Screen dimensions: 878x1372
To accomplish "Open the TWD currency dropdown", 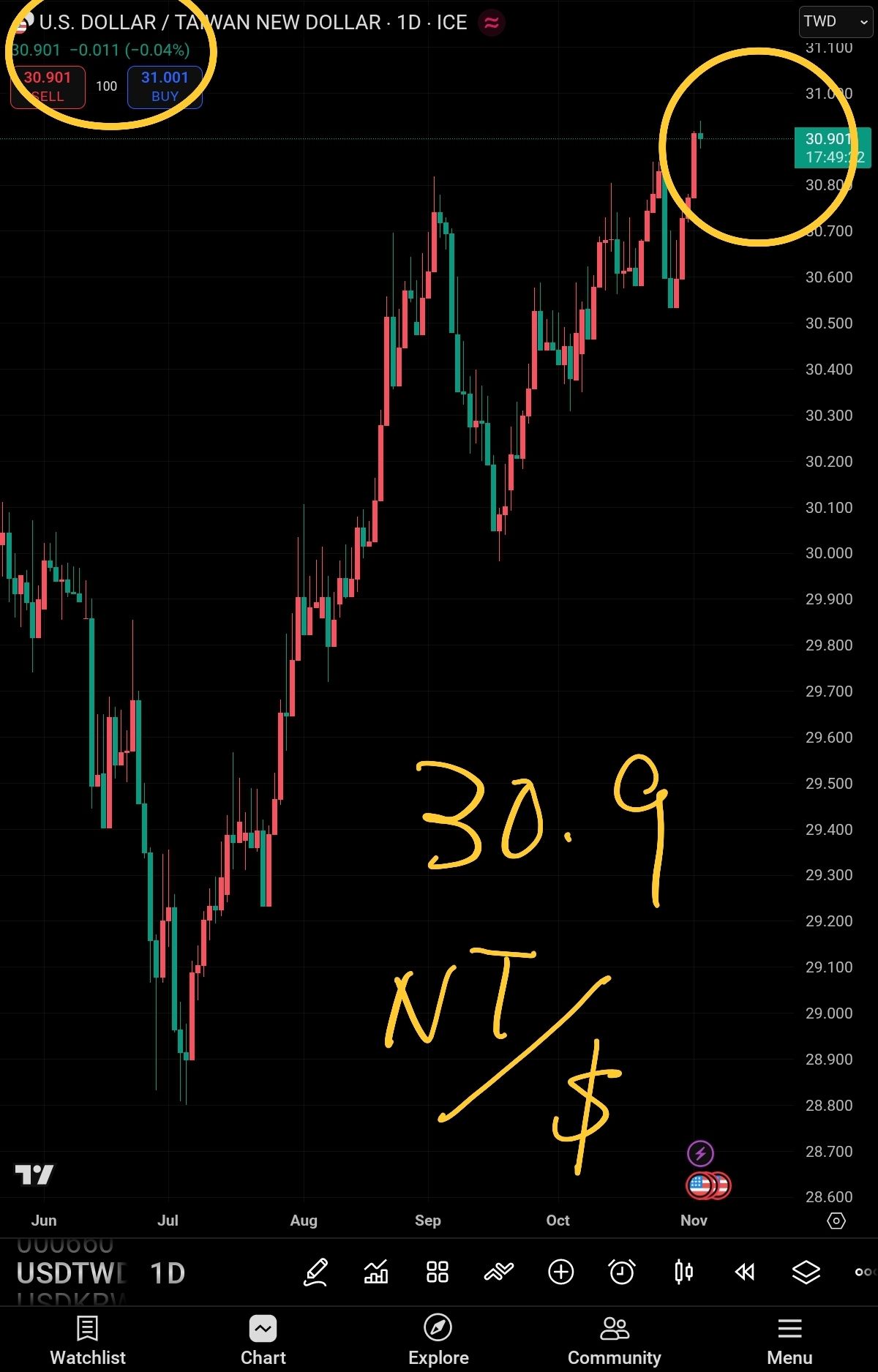I will point(835,22).
